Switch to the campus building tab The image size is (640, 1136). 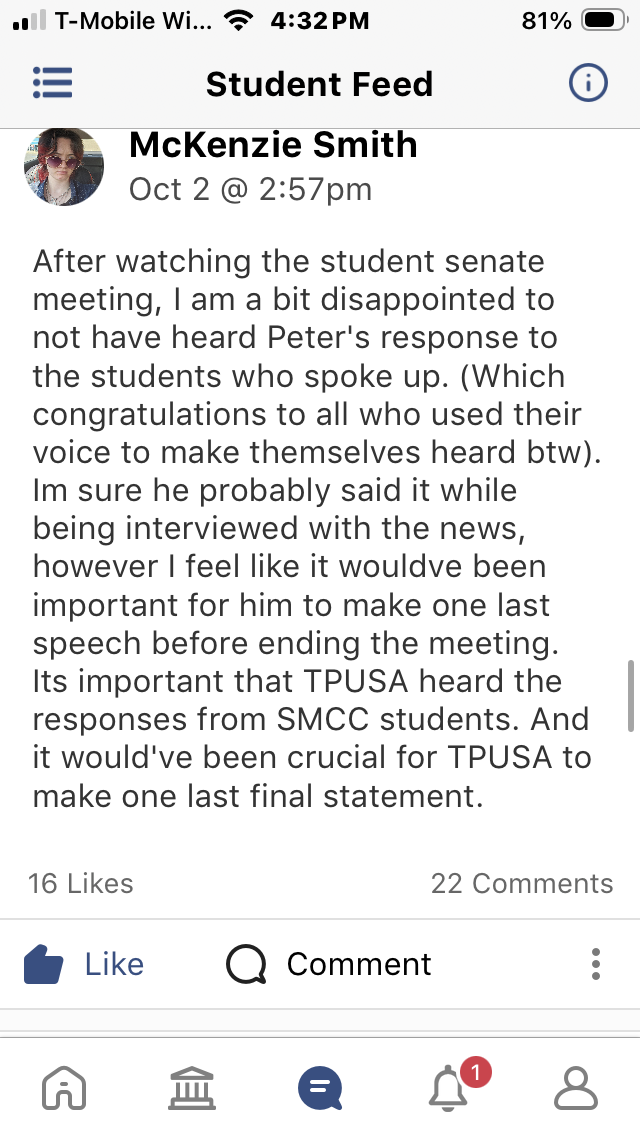click(x=192, y=1087)
